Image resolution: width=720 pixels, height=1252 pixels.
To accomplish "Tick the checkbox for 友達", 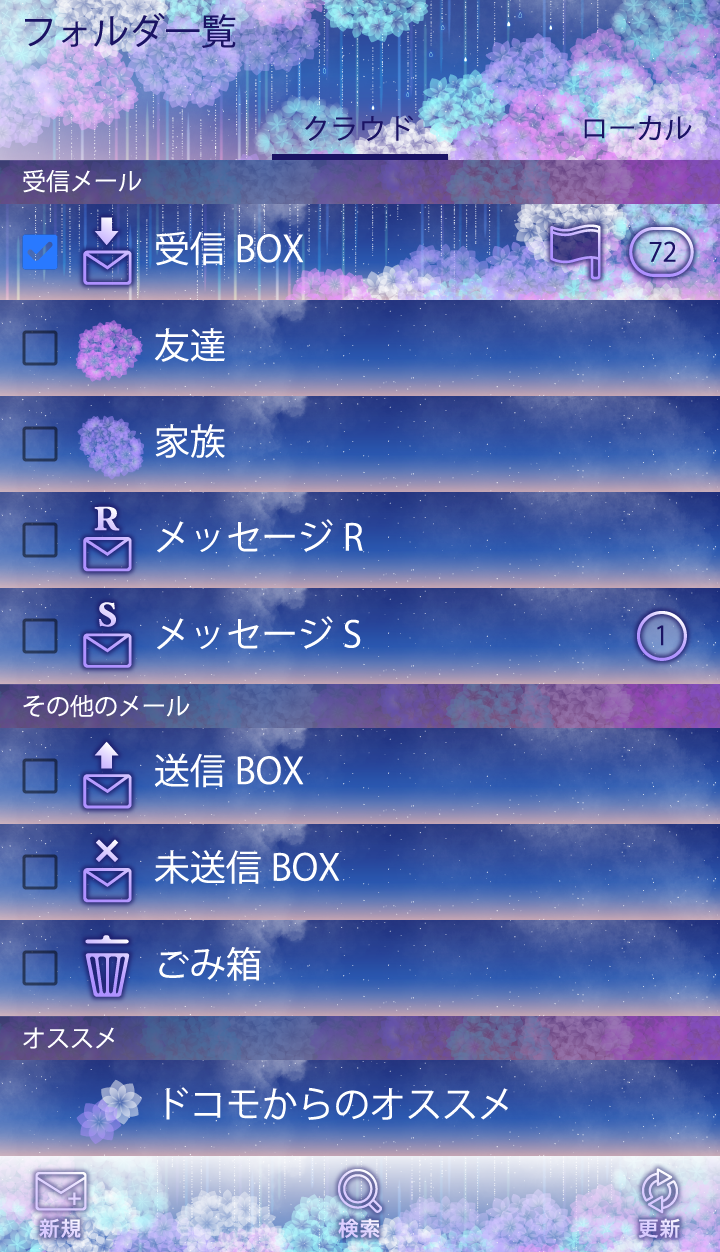I will [40, 347].
